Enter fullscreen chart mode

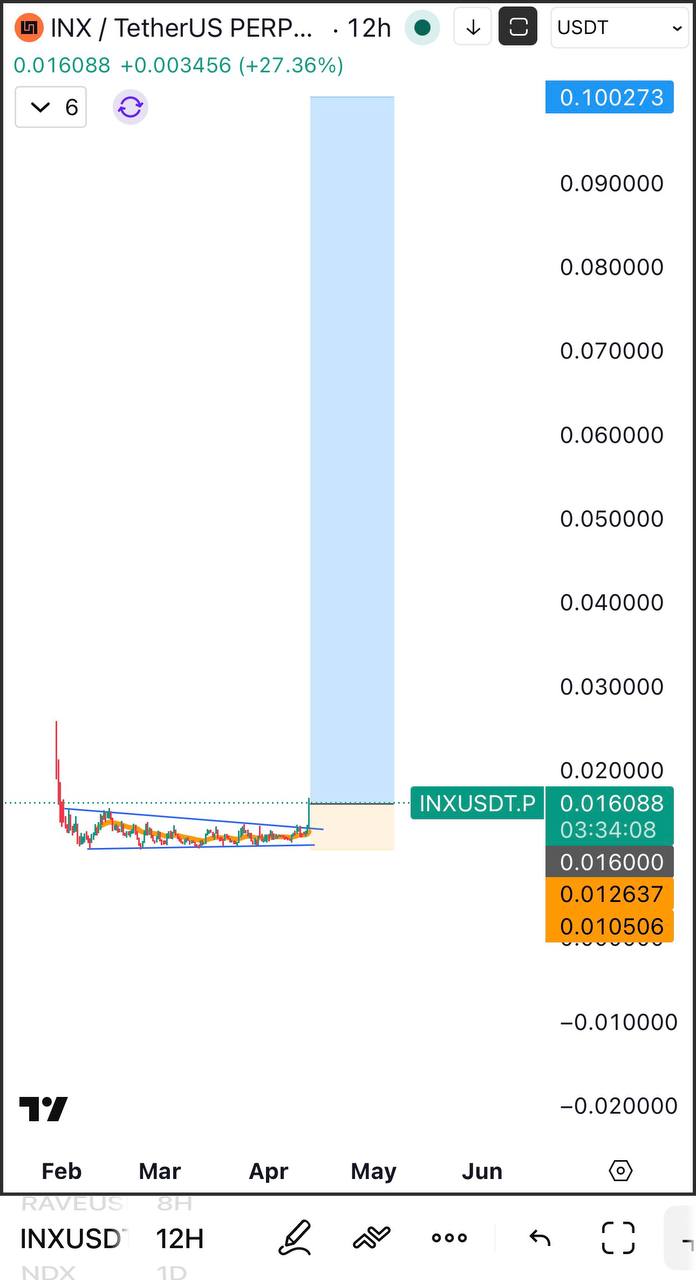pyautogui.click(x=618, y=1238)
